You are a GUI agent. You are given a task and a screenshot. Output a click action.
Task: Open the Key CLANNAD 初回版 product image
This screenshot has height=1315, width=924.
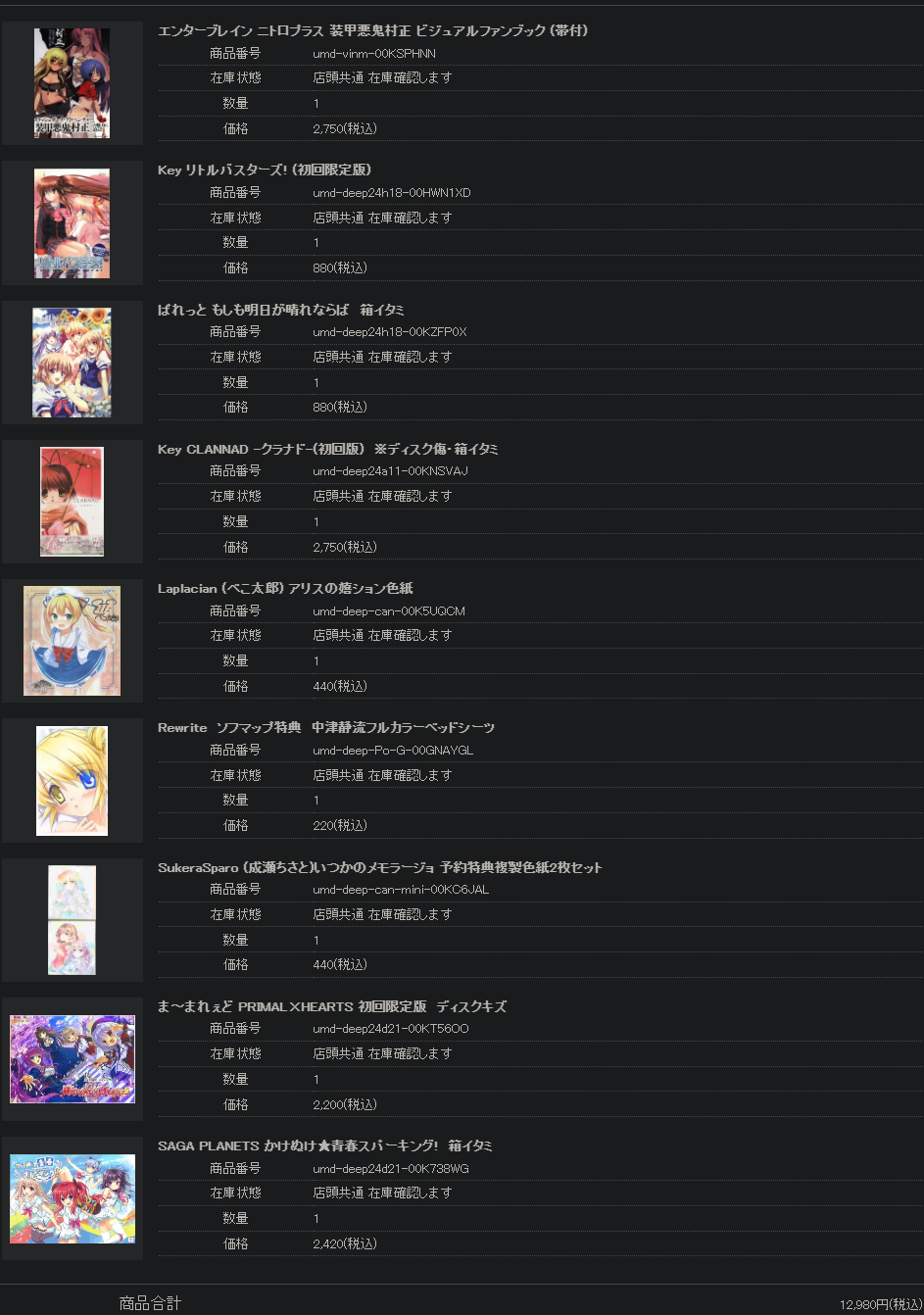[x=72, y=502]
